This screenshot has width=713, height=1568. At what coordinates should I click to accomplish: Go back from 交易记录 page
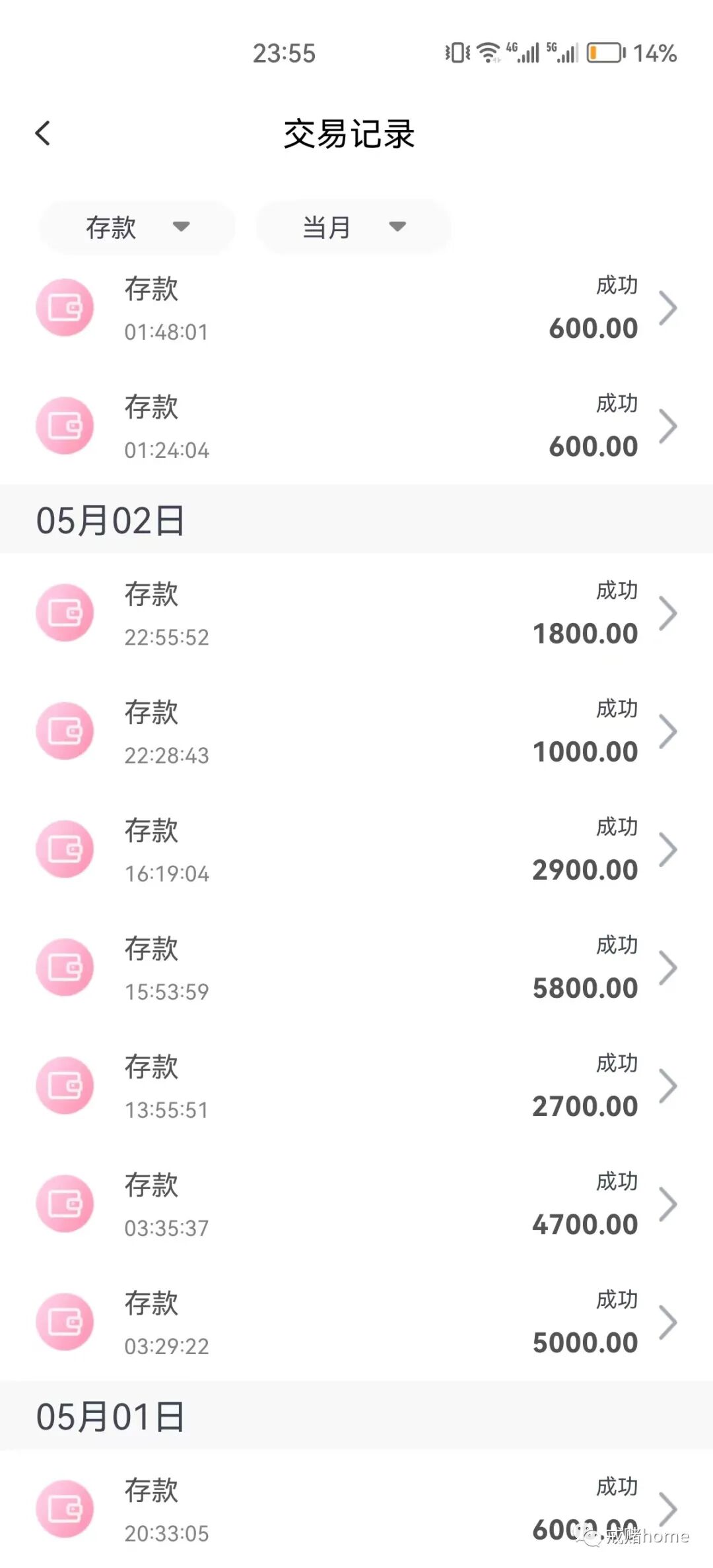click(43, 133)
